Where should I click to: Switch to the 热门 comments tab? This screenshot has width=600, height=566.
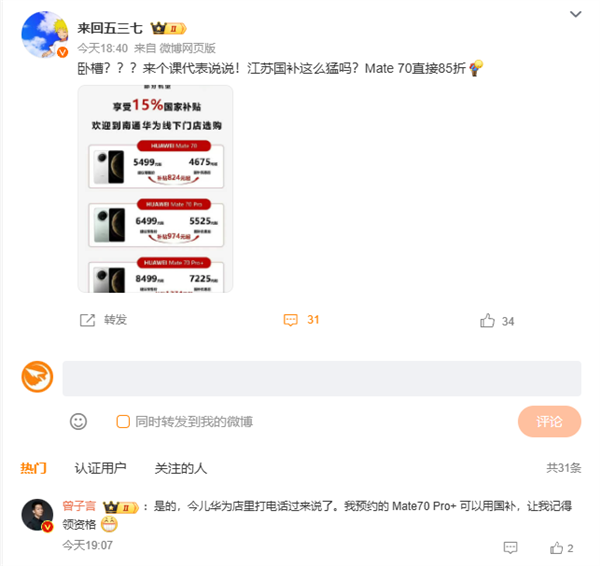(33, 467)
